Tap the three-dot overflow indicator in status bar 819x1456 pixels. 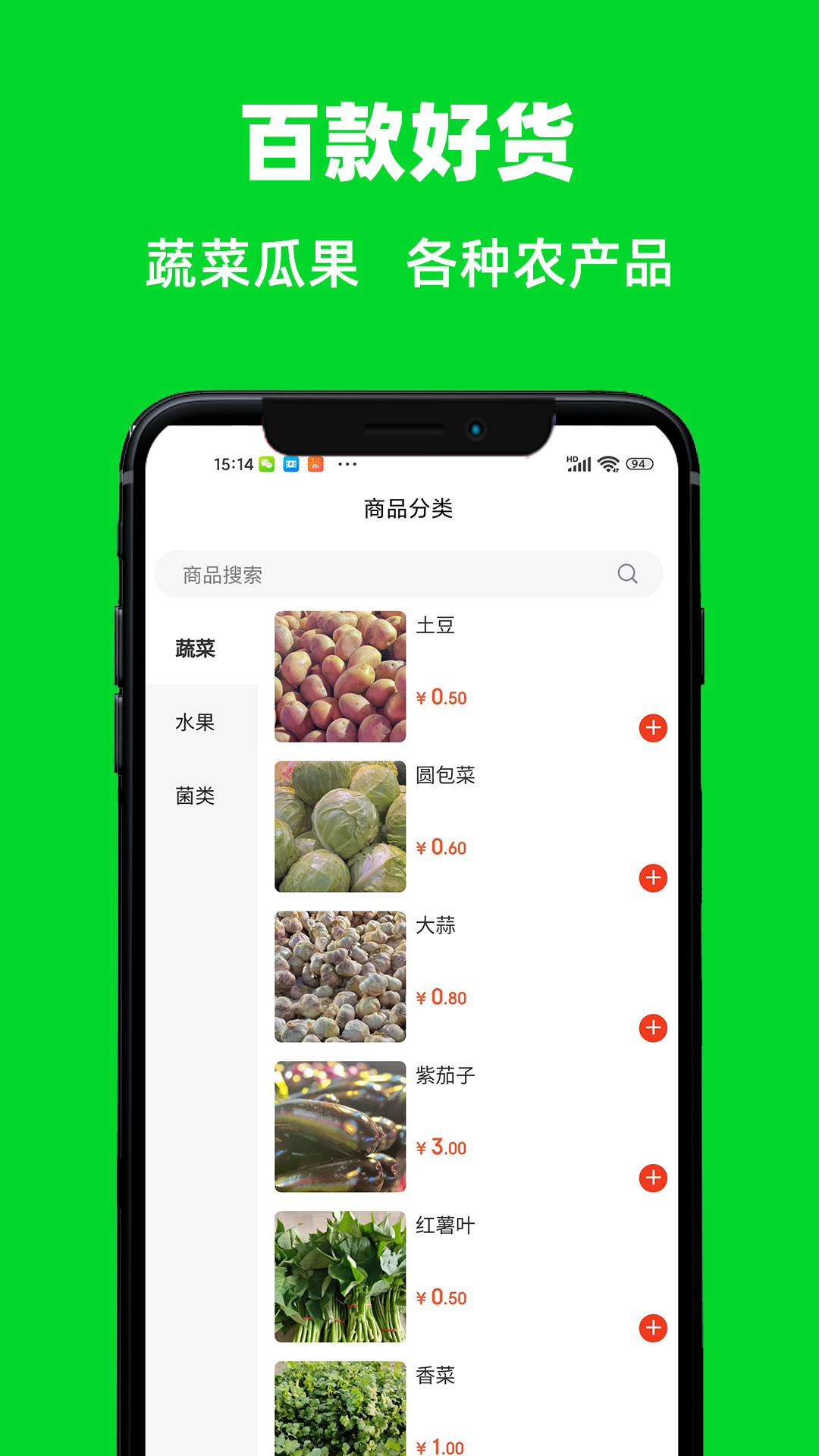coord(347,465)
